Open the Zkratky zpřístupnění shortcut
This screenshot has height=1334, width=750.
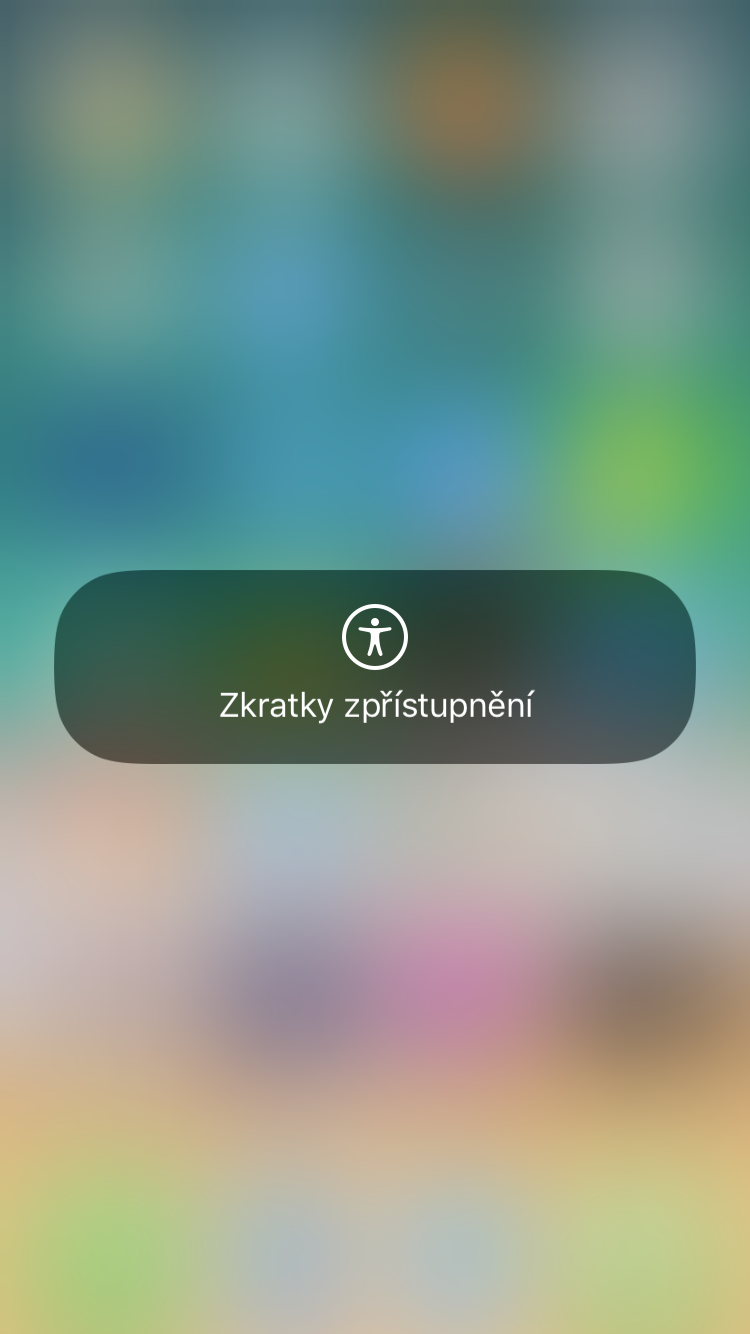tap(375, 667)
